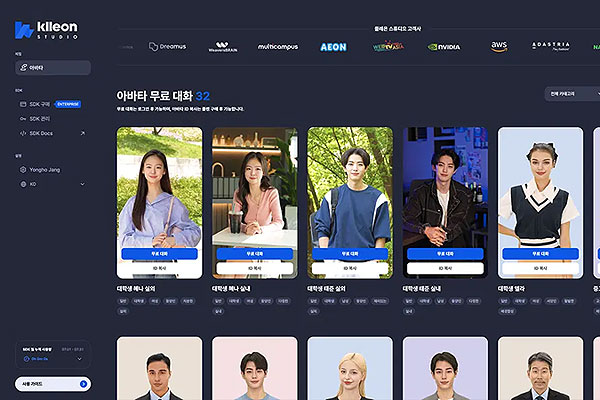Copy the ID of 대학생 태준 실외
This screenshot has height=400, width=600.
pyautogui.click(x=350, y=268)
